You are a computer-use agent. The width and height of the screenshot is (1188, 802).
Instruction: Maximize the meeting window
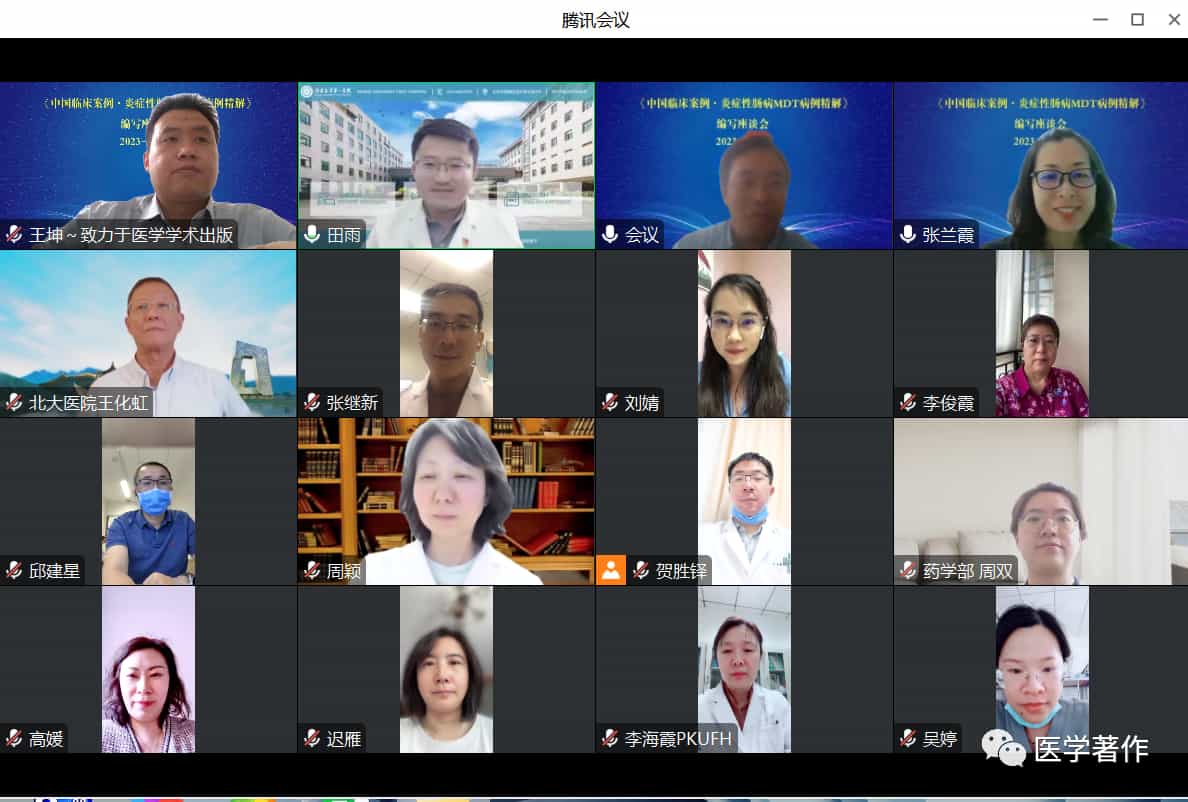point(1137,19)
